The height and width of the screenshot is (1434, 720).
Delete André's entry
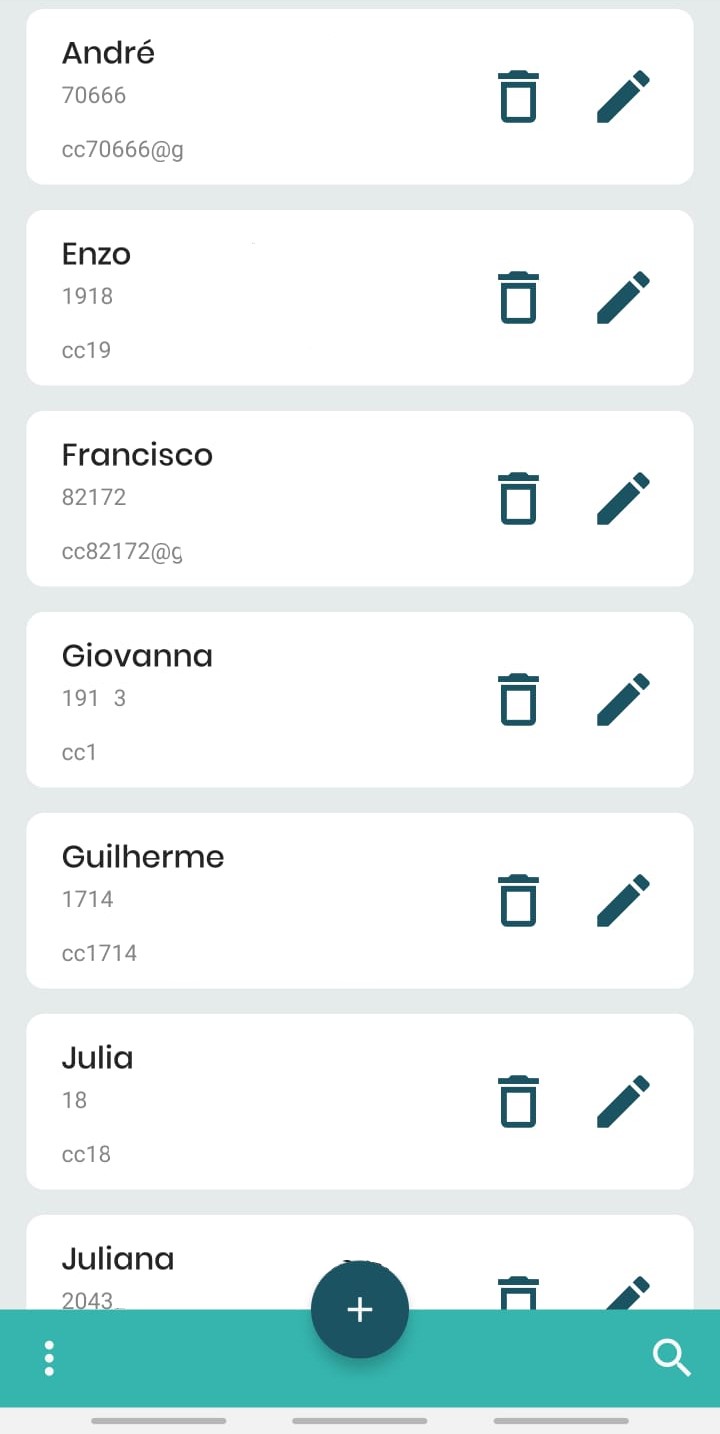point(518,97)
